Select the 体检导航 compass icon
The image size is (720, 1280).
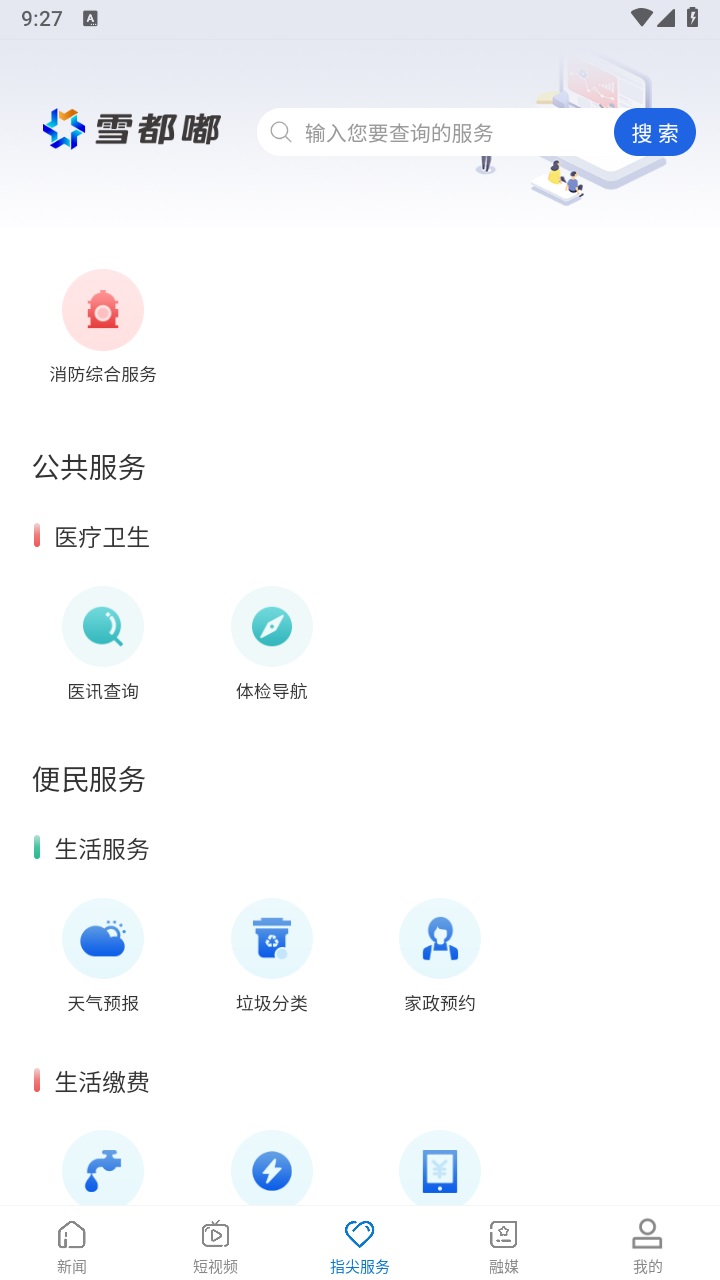pos(271,625)
